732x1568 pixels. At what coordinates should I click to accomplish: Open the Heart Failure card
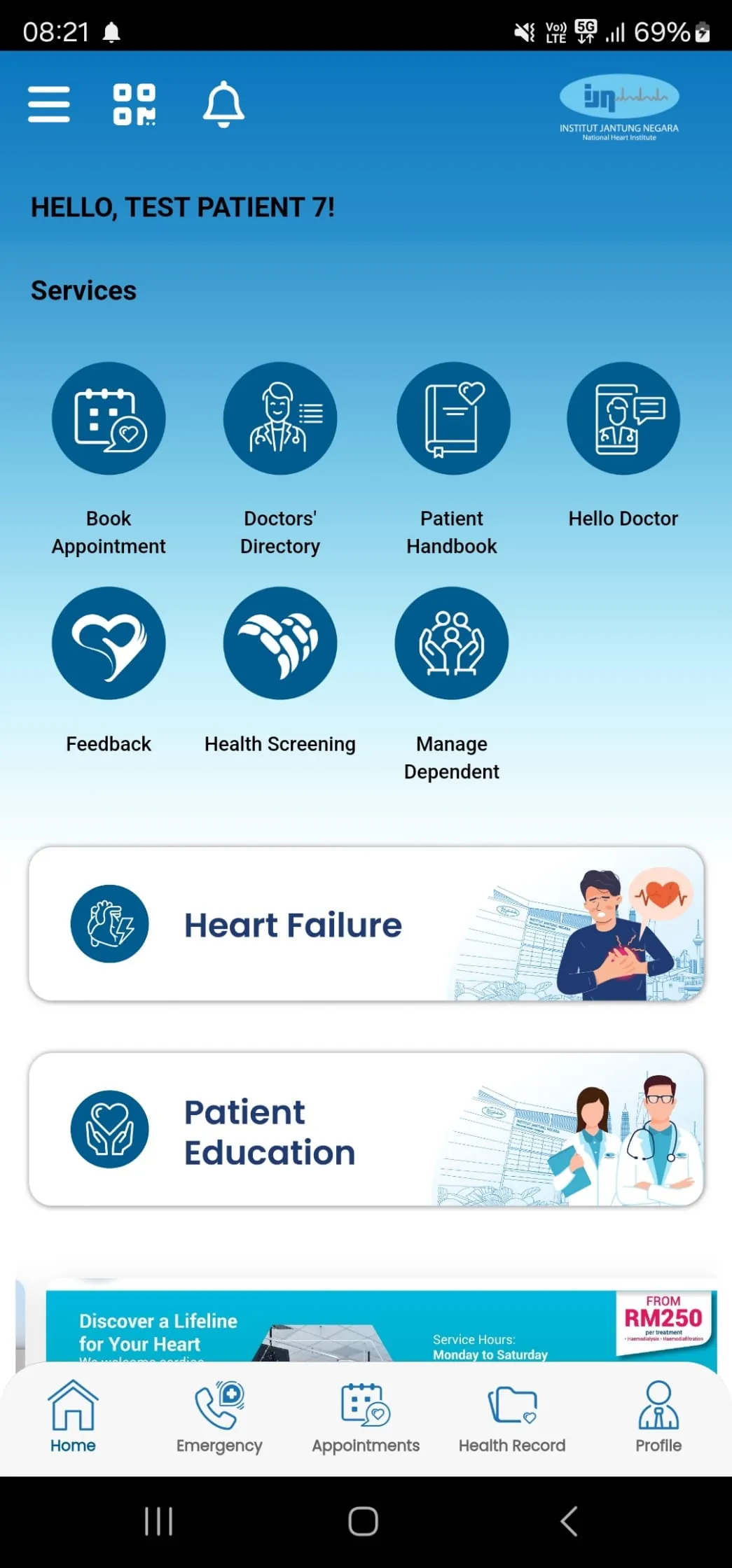click(366, 924)
